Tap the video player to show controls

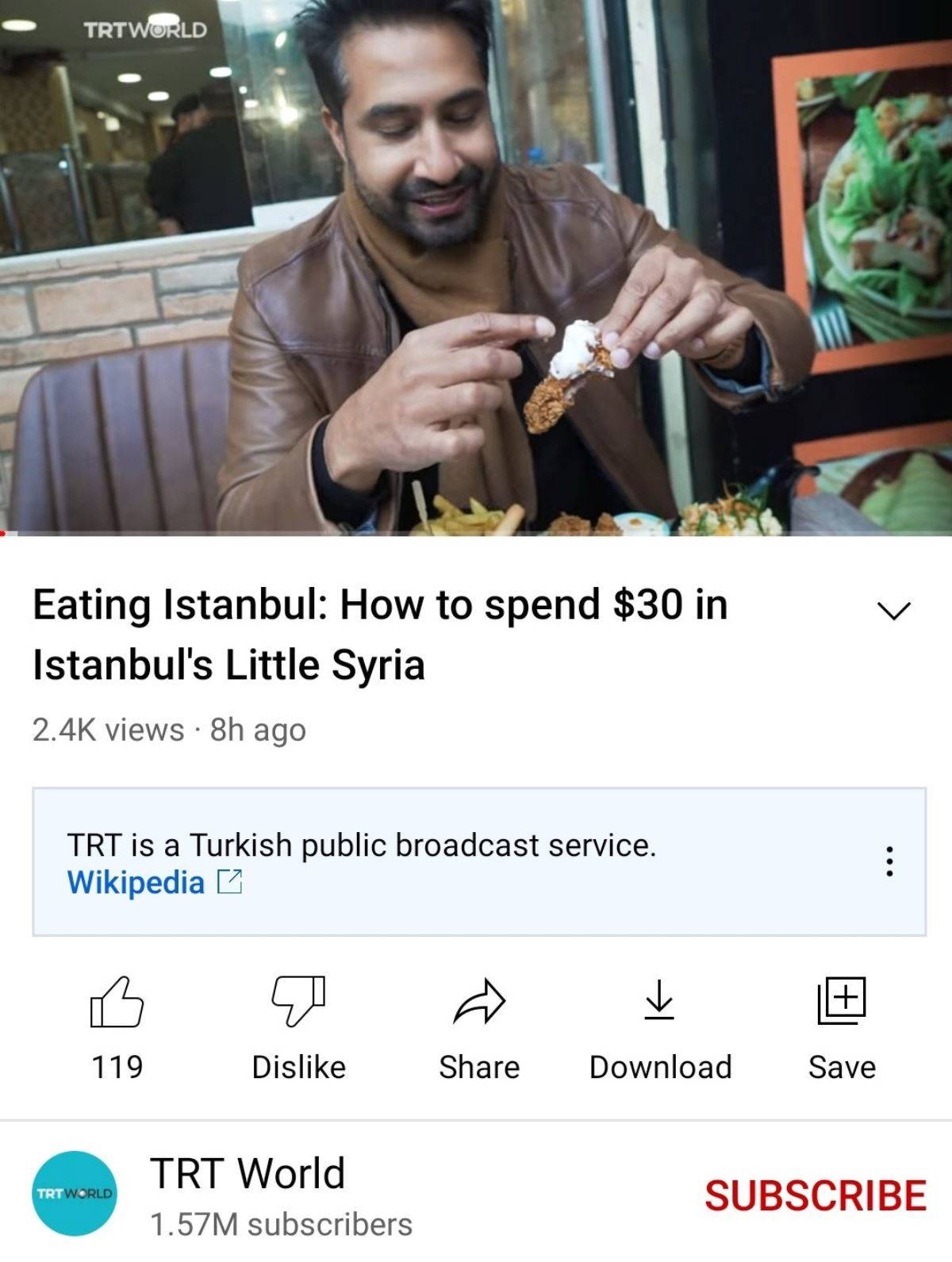[476, 267]
